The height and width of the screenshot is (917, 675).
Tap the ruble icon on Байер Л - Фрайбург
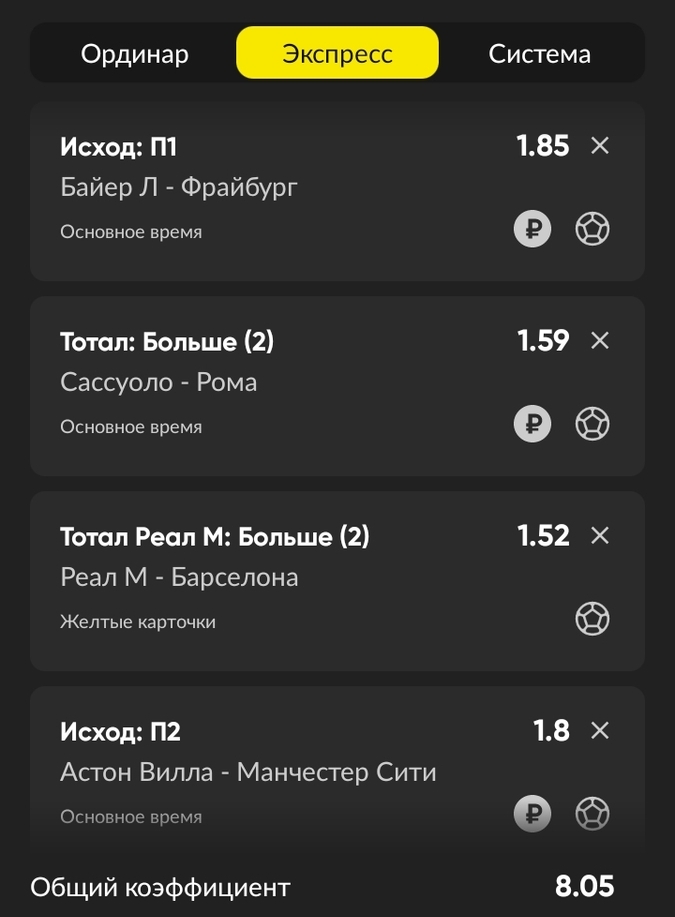tap(532, 230)
